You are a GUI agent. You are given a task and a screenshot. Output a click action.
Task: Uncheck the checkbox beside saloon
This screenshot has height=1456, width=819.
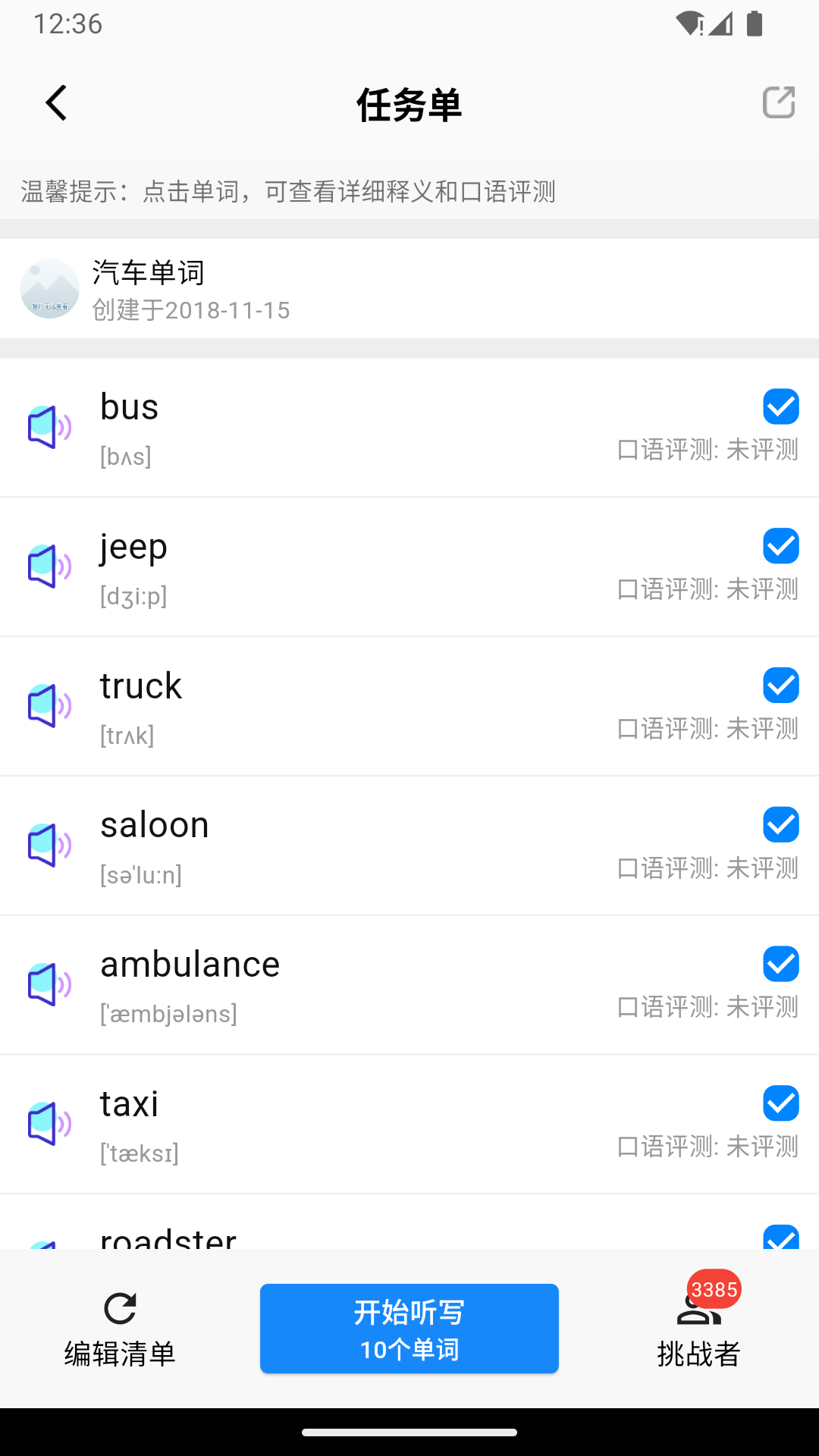pyautogui.click(x=780, y=824)
